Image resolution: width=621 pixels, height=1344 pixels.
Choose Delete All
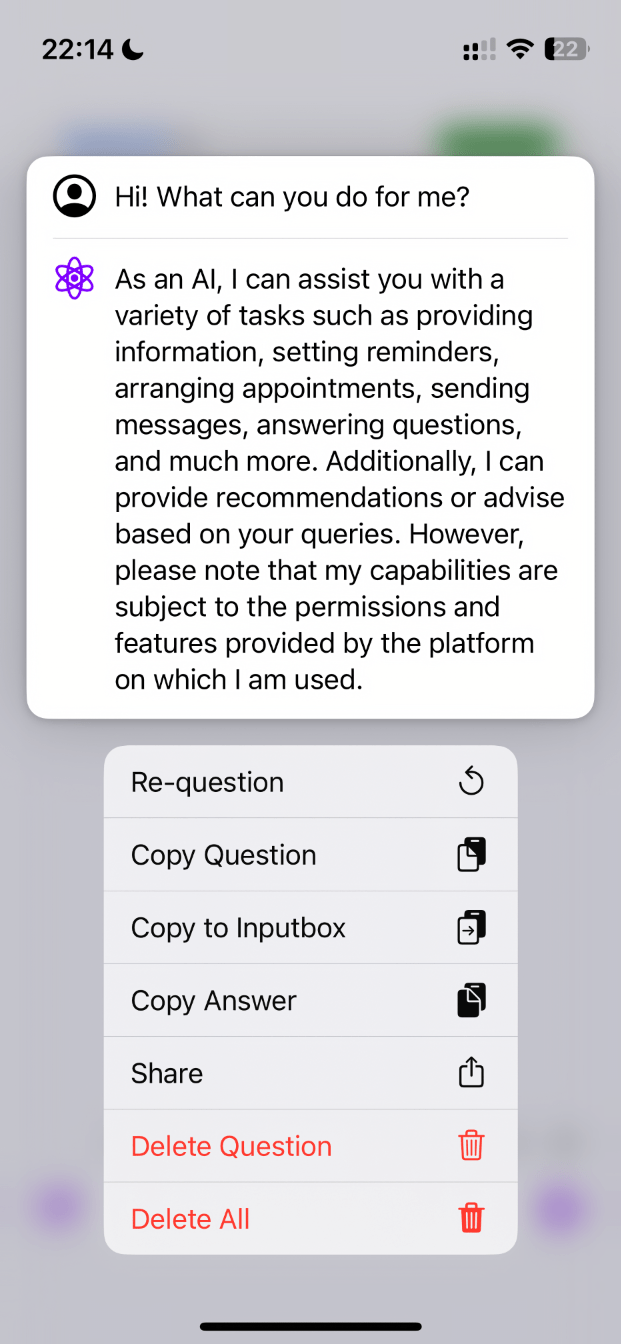pos(310,1219)
